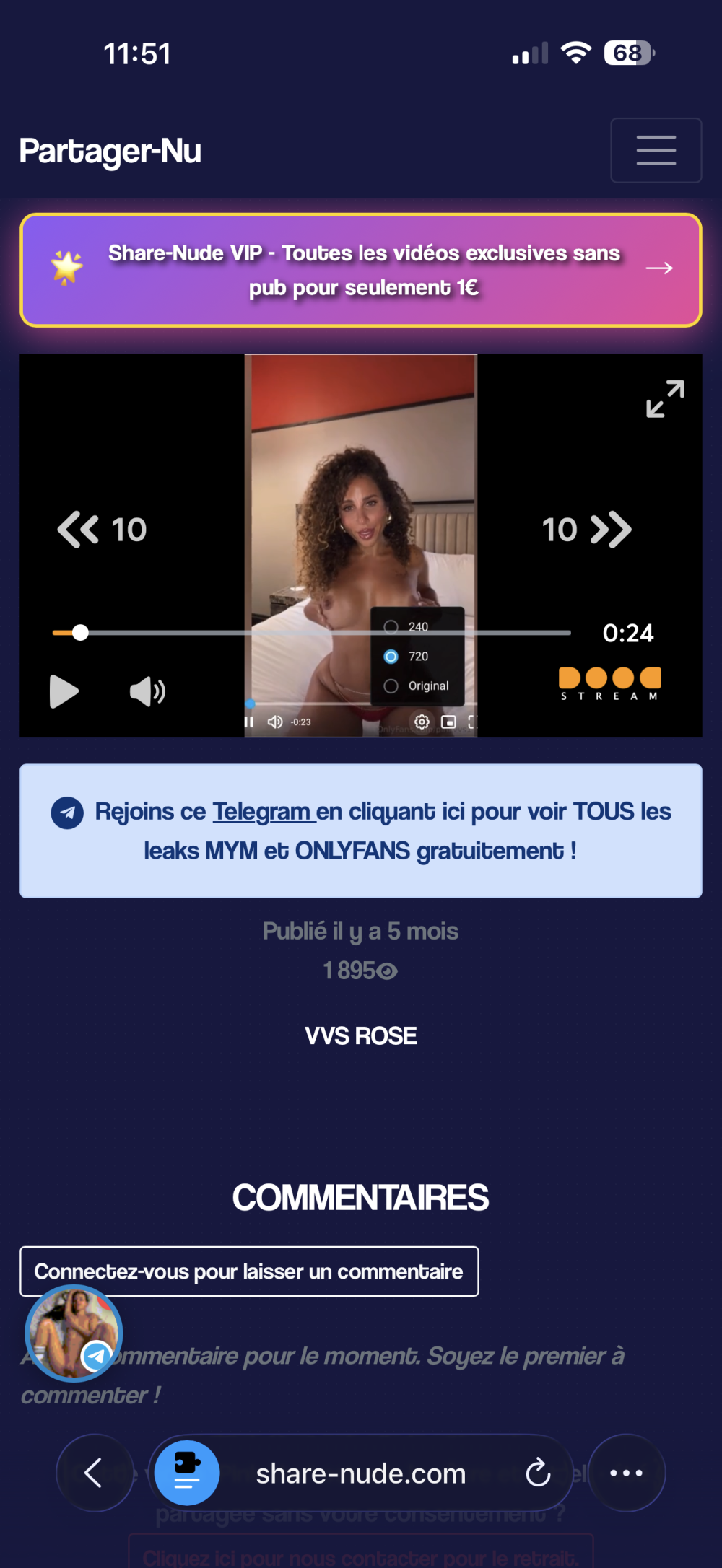Open the inner player settings gear
722x1568 pixels.
point(422,720)
